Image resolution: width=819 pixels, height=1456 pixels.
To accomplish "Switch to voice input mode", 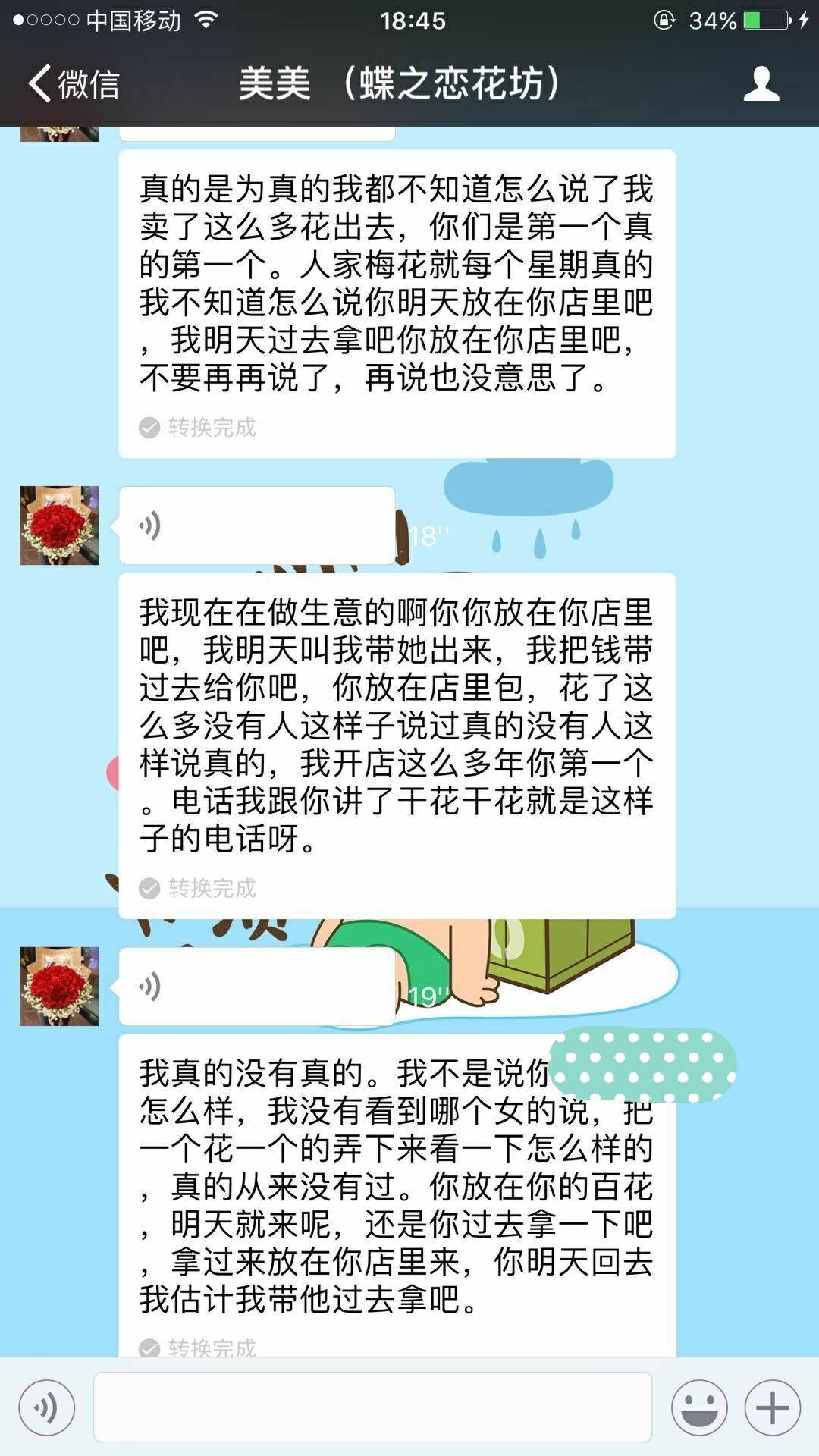I will pyautogui.click(x=46, y=1408).
